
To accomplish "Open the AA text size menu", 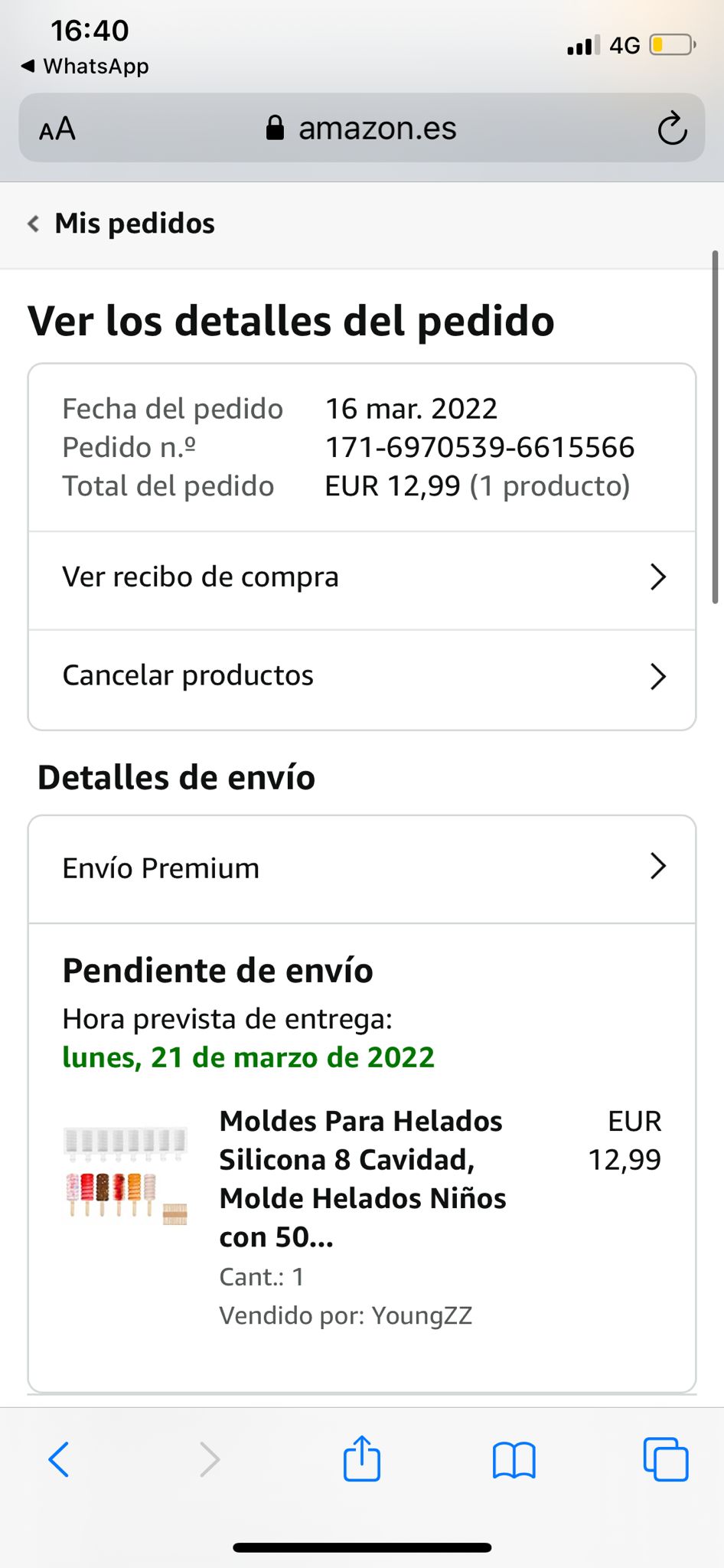I will [57, 129].
